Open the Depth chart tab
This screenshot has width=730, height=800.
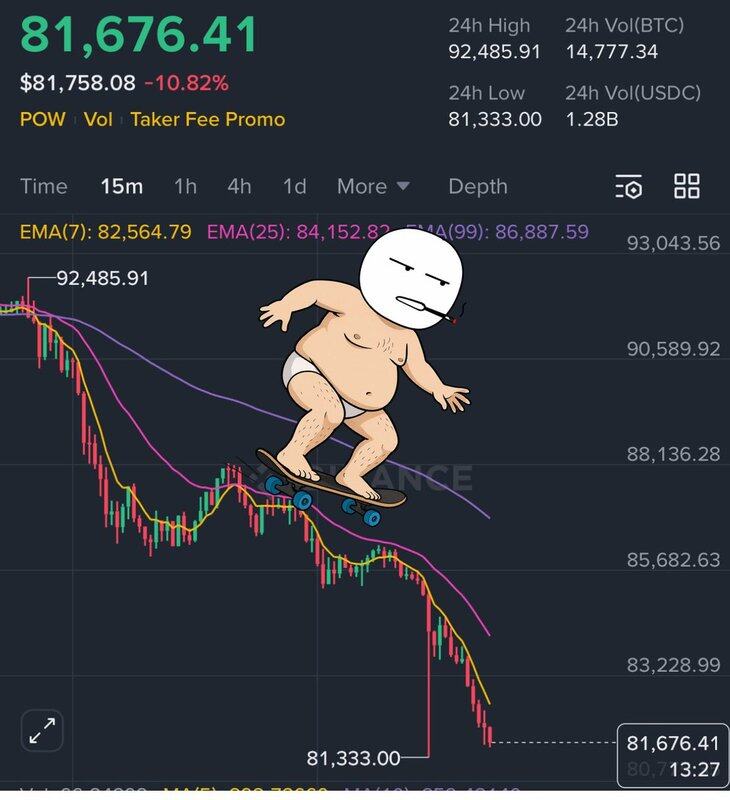point(477,187)
